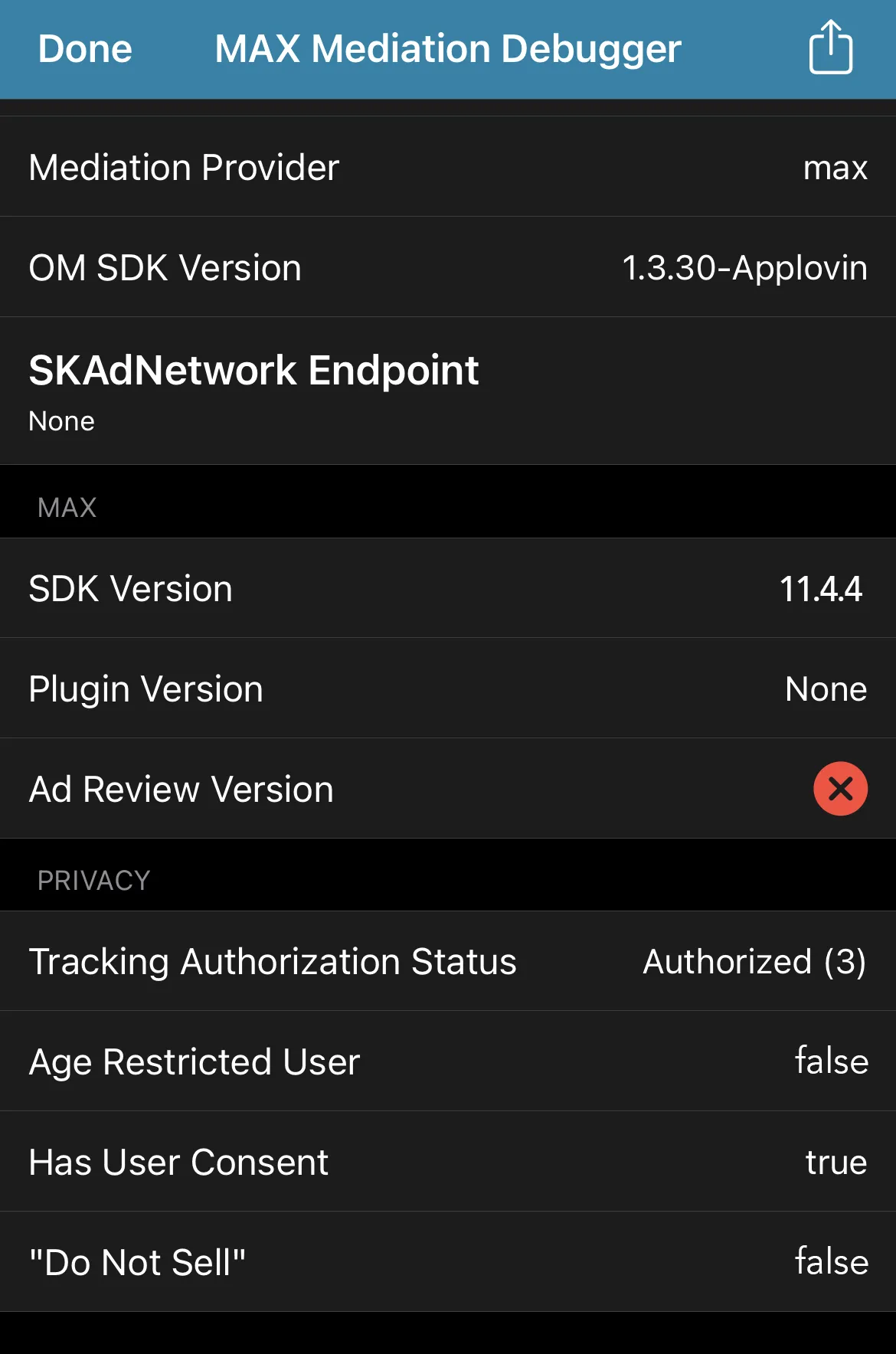Screen dimensions: 896x1354
Task: Toggle the Do Not Sell setting
Action: coord(448,1262)
